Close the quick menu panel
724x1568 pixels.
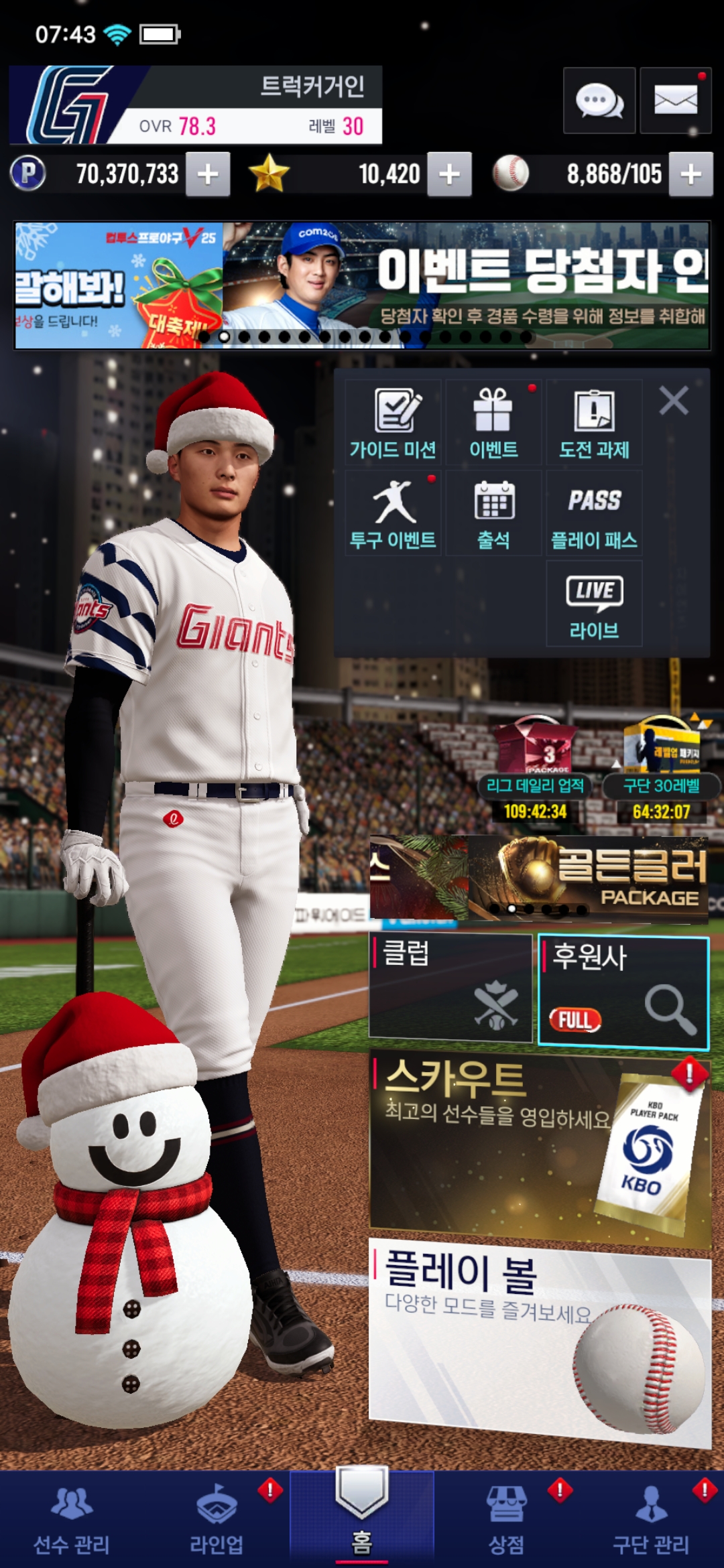(x=674, y=401)
